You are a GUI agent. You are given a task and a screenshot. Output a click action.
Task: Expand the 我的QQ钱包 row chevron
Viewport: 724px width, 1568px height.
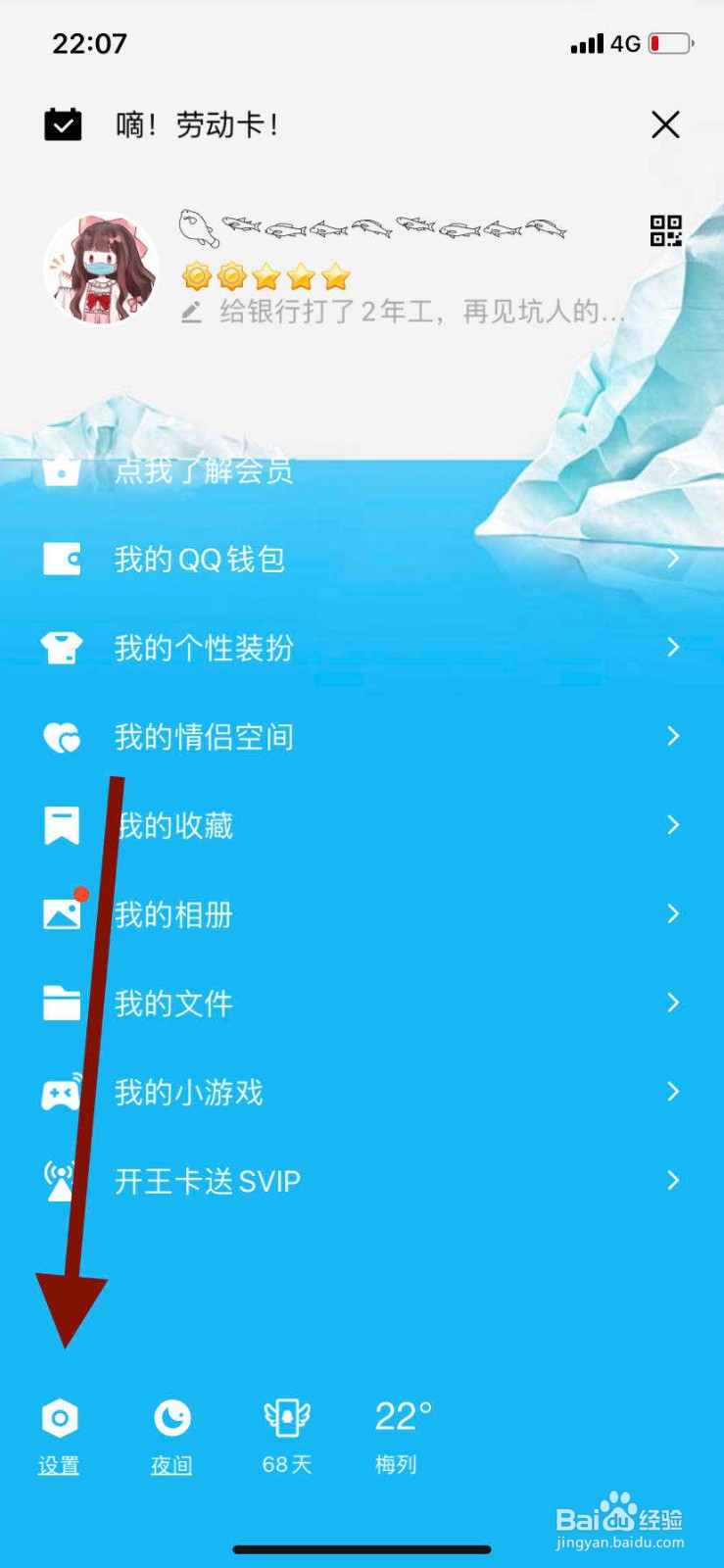[672, 559]
